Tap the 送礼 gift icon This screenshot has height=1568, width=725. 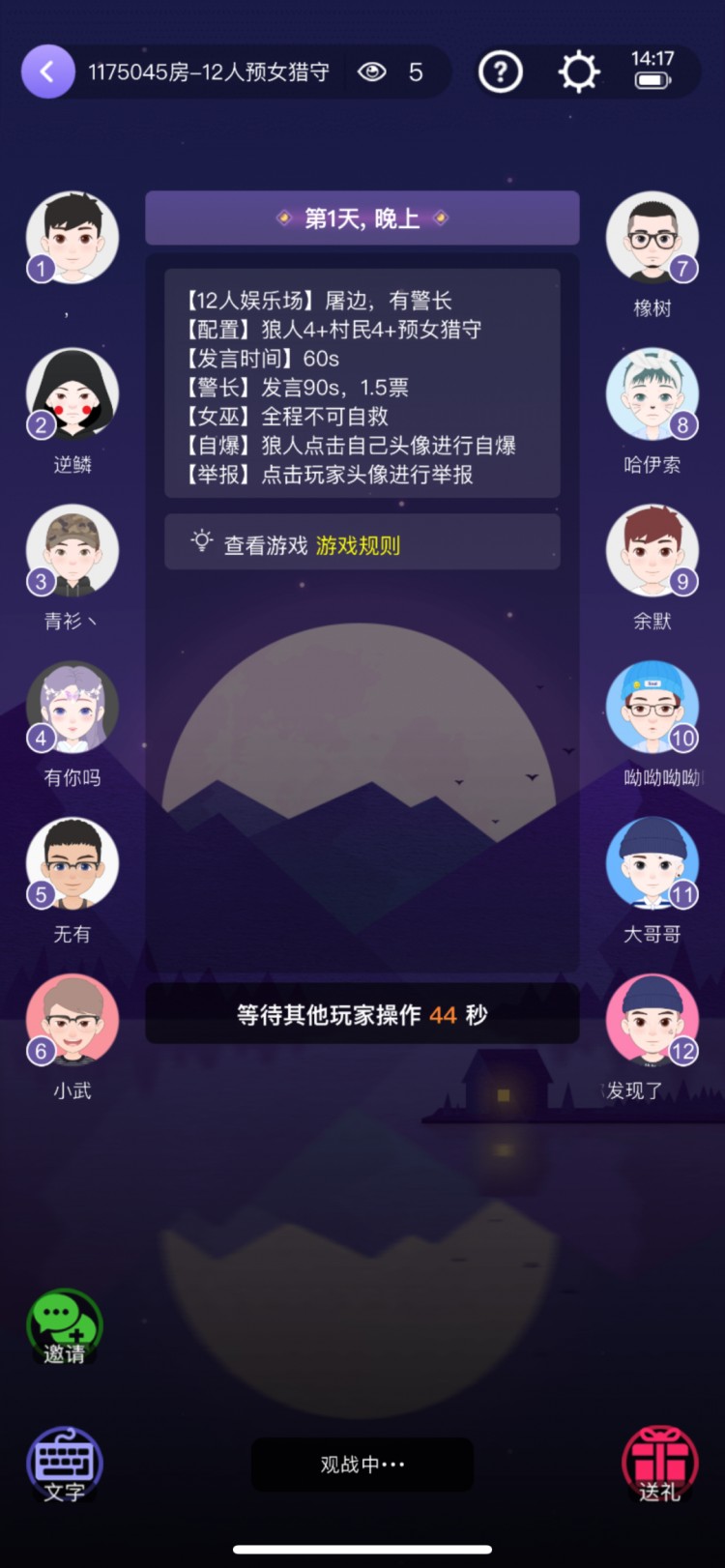point(660,1462)
